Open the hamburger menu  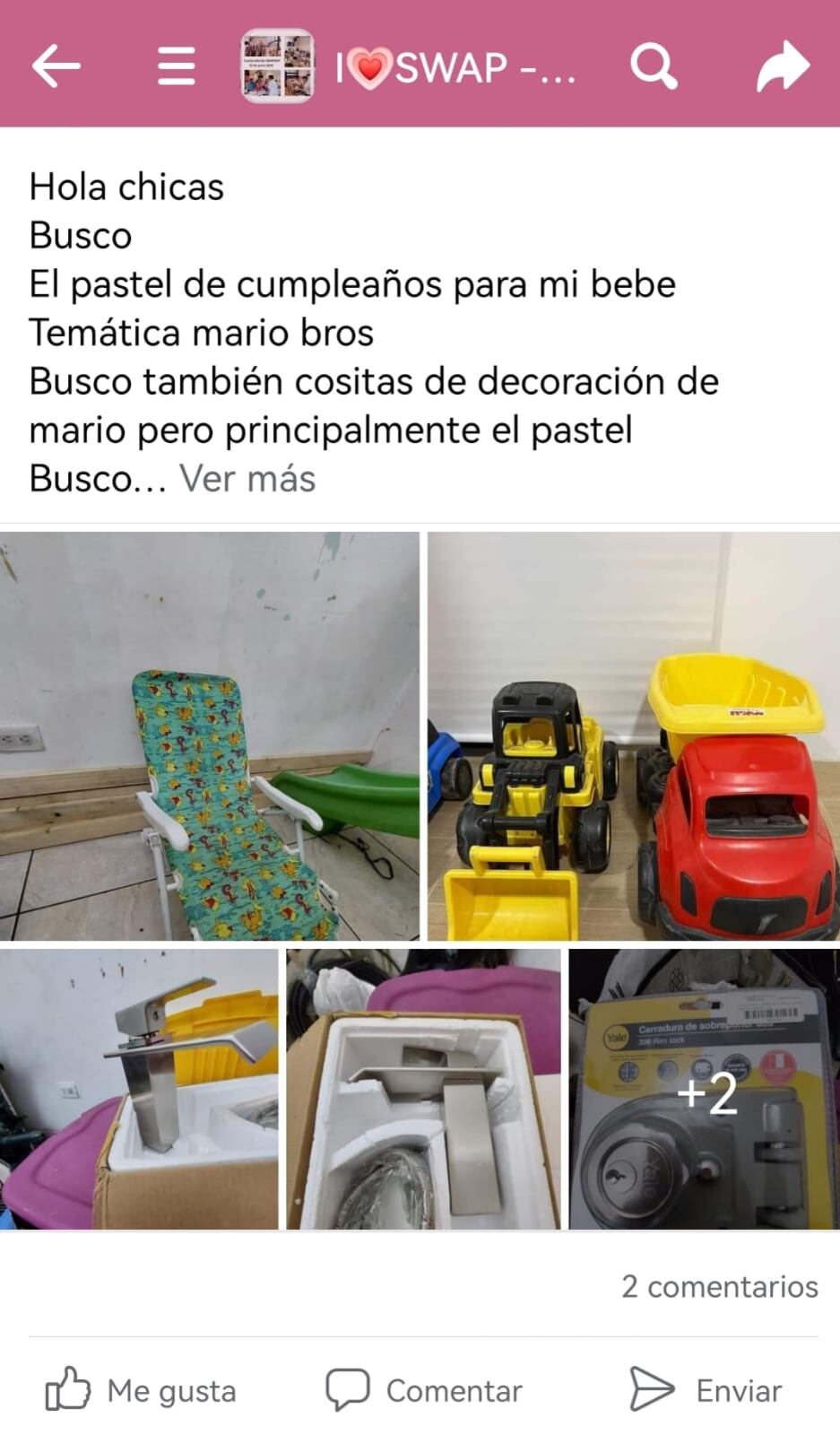pos(176,65)
